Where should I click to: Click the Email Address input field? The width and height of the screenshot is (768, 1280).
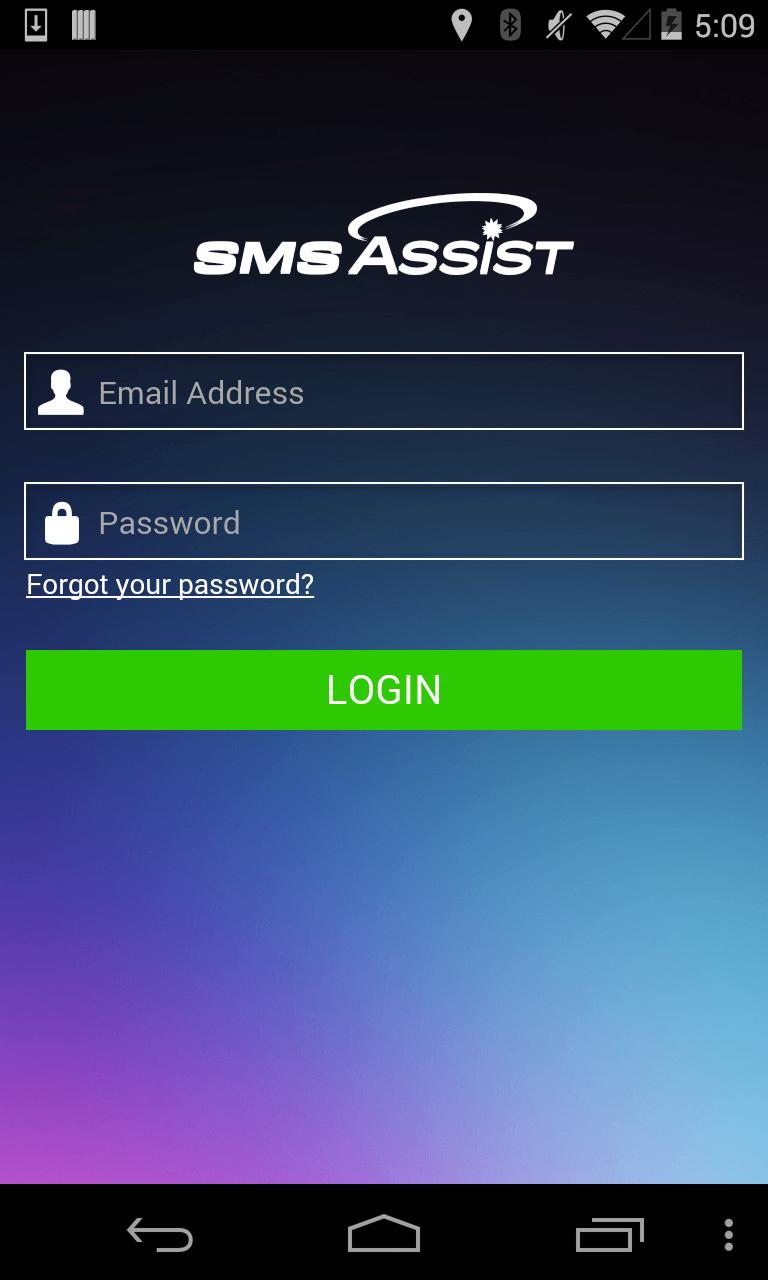384,391
